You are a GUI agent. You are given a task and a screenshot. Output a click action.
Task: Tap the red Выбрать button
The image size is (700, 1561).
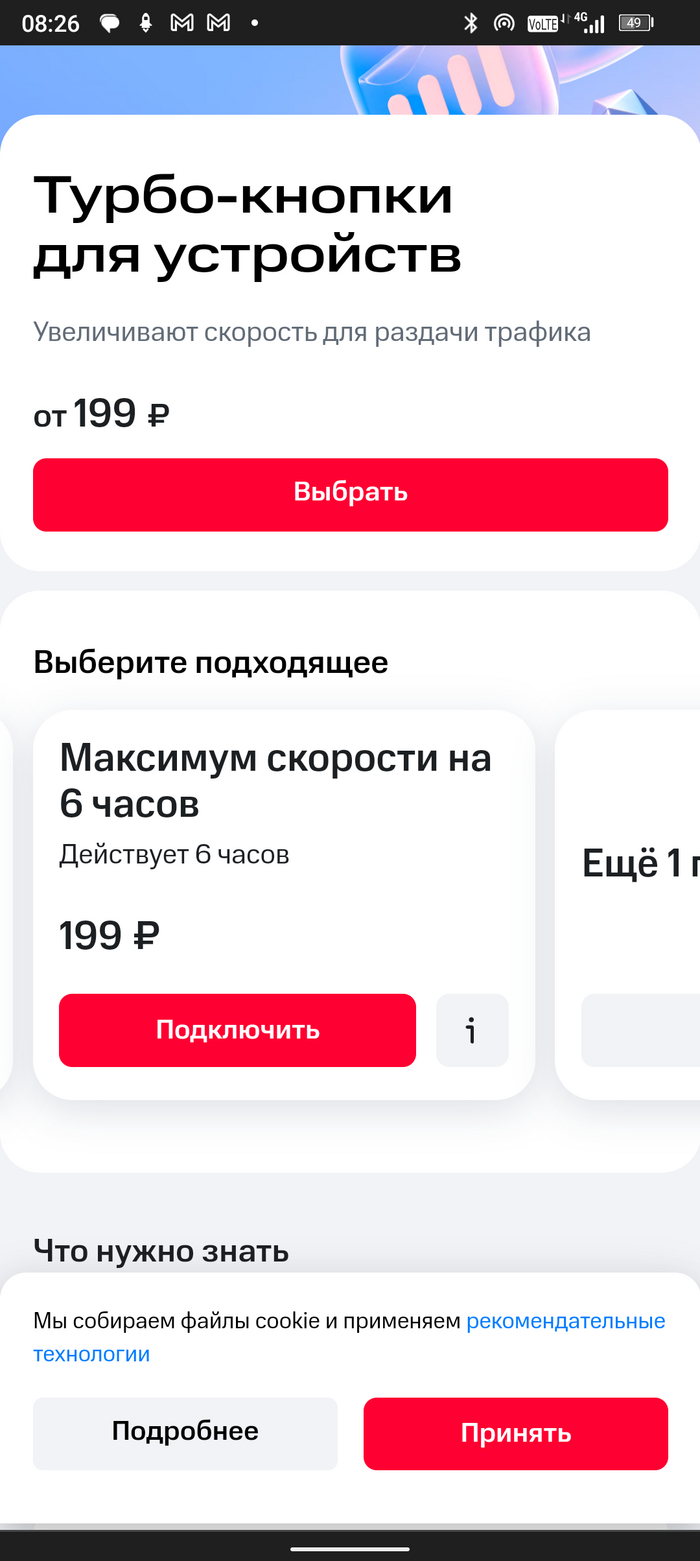pos(350,494)
